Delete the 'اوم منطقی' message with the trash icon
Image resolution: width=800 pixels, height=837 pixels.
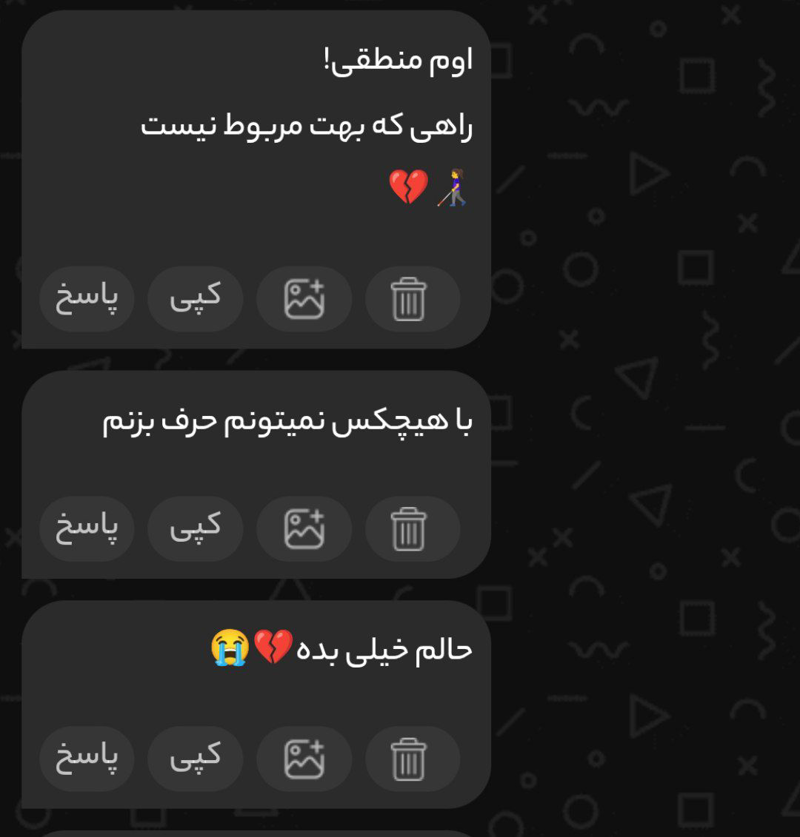tap(408, 298)
